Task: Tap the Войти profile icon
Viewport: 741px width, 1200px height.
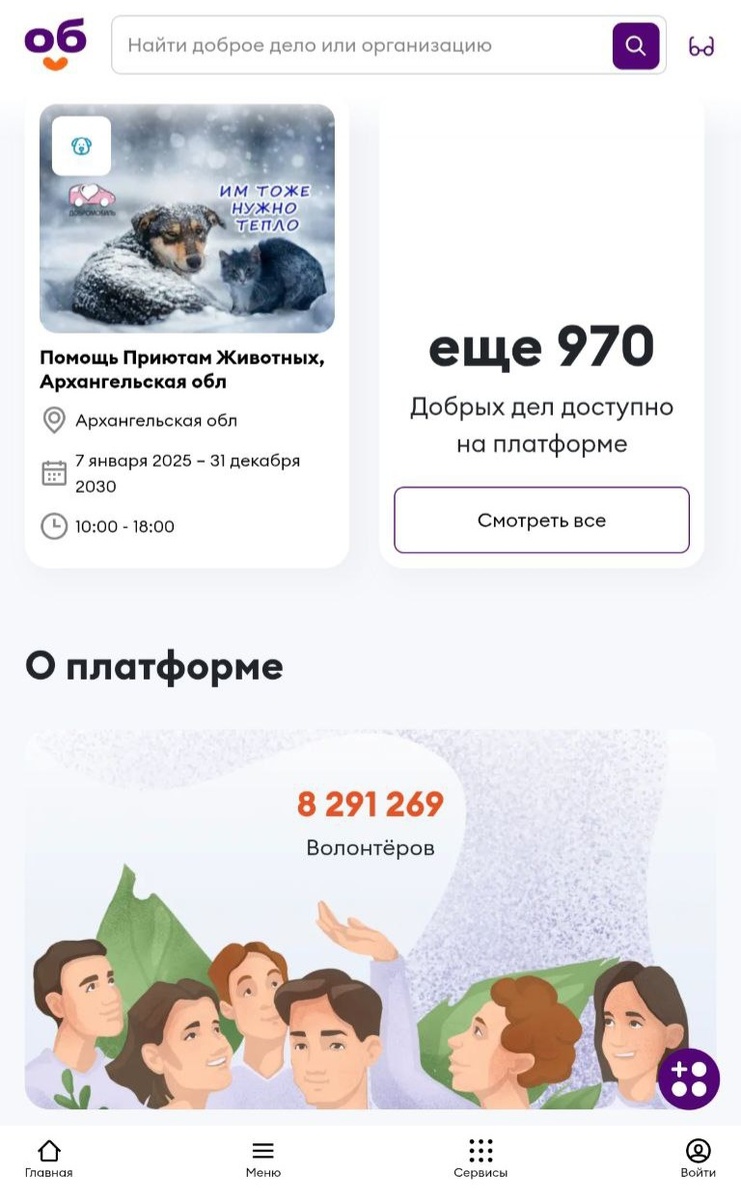Action: click(x=697, y=1150)
